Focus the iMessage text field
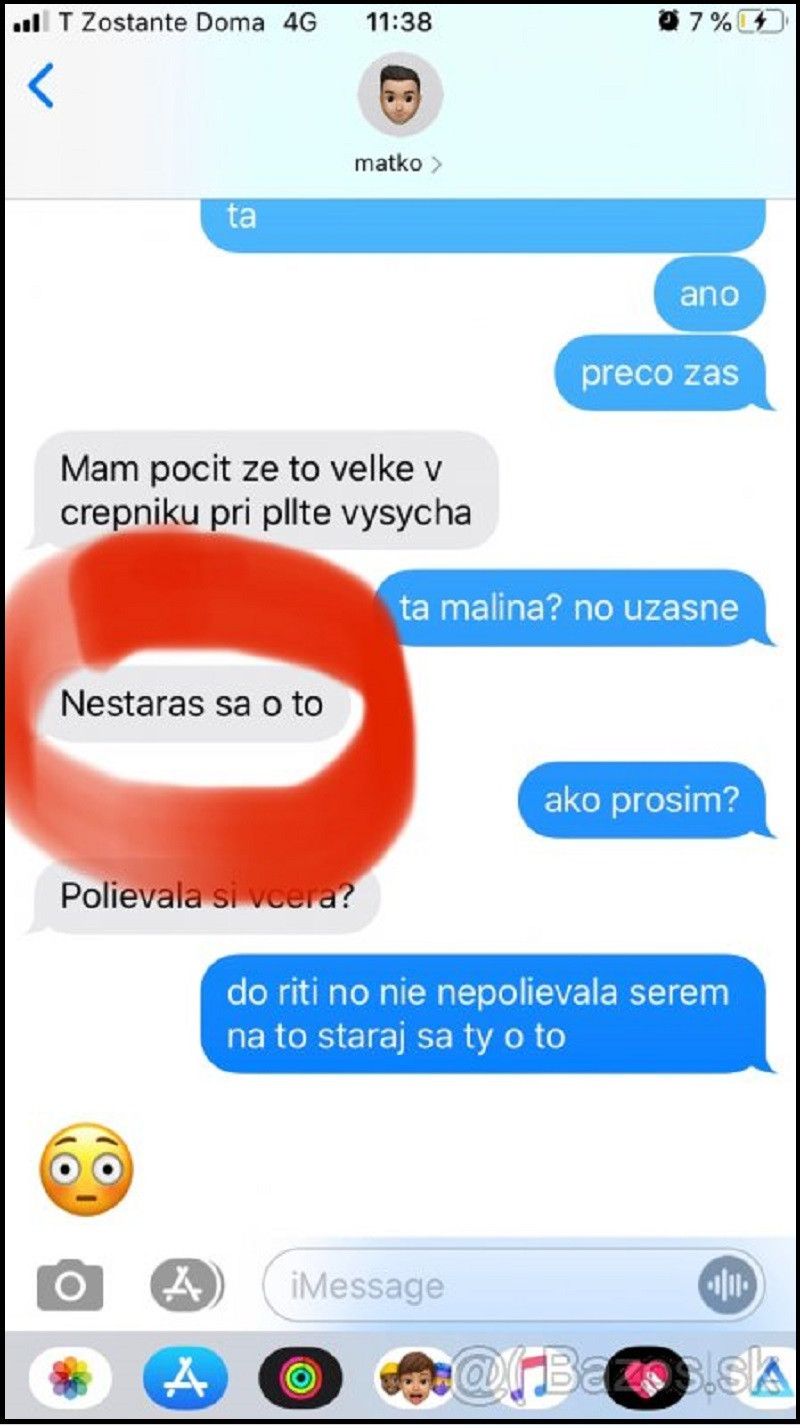 480,1286
